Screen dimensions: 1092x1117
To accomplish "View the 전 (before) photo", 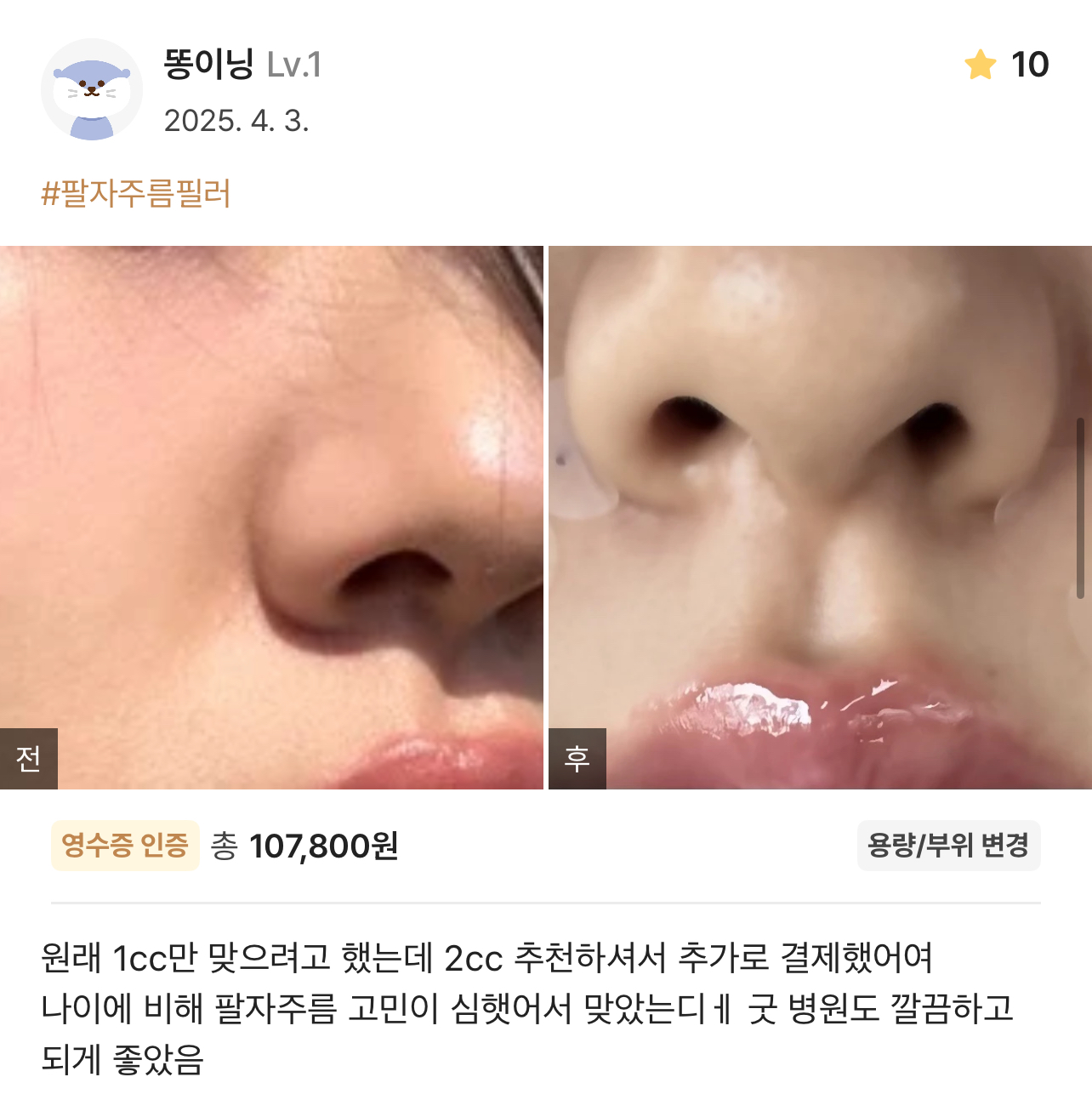I will pyautogui.click(x=271, y=517).
